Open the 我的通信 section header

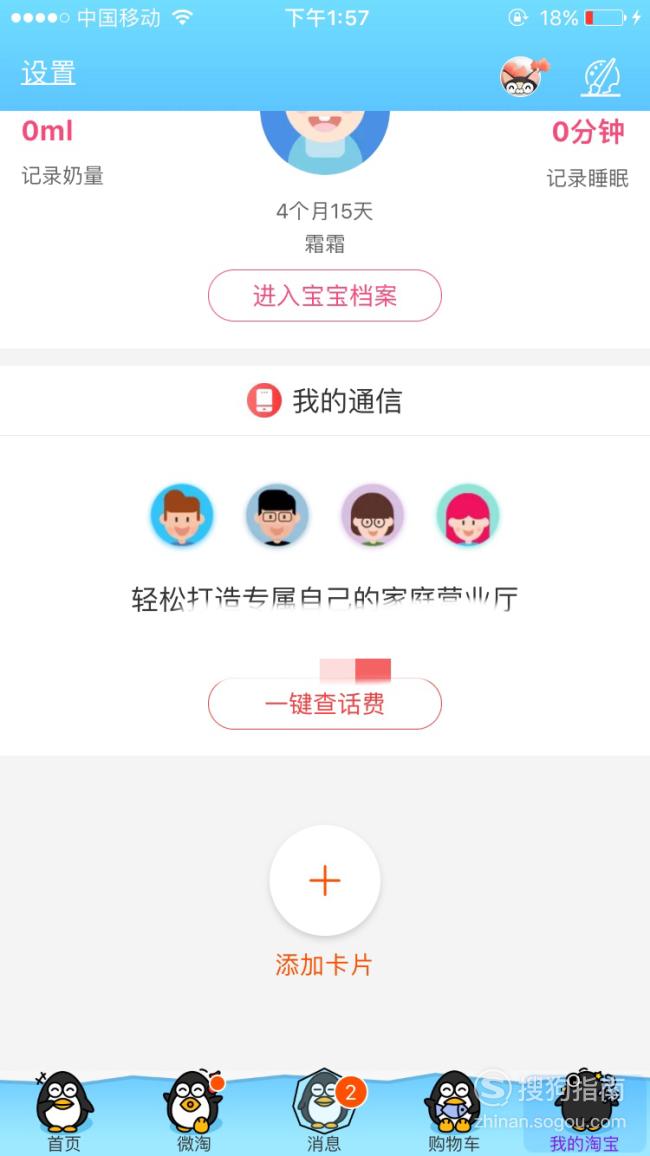pyautogui.click(x=325, y=401)
